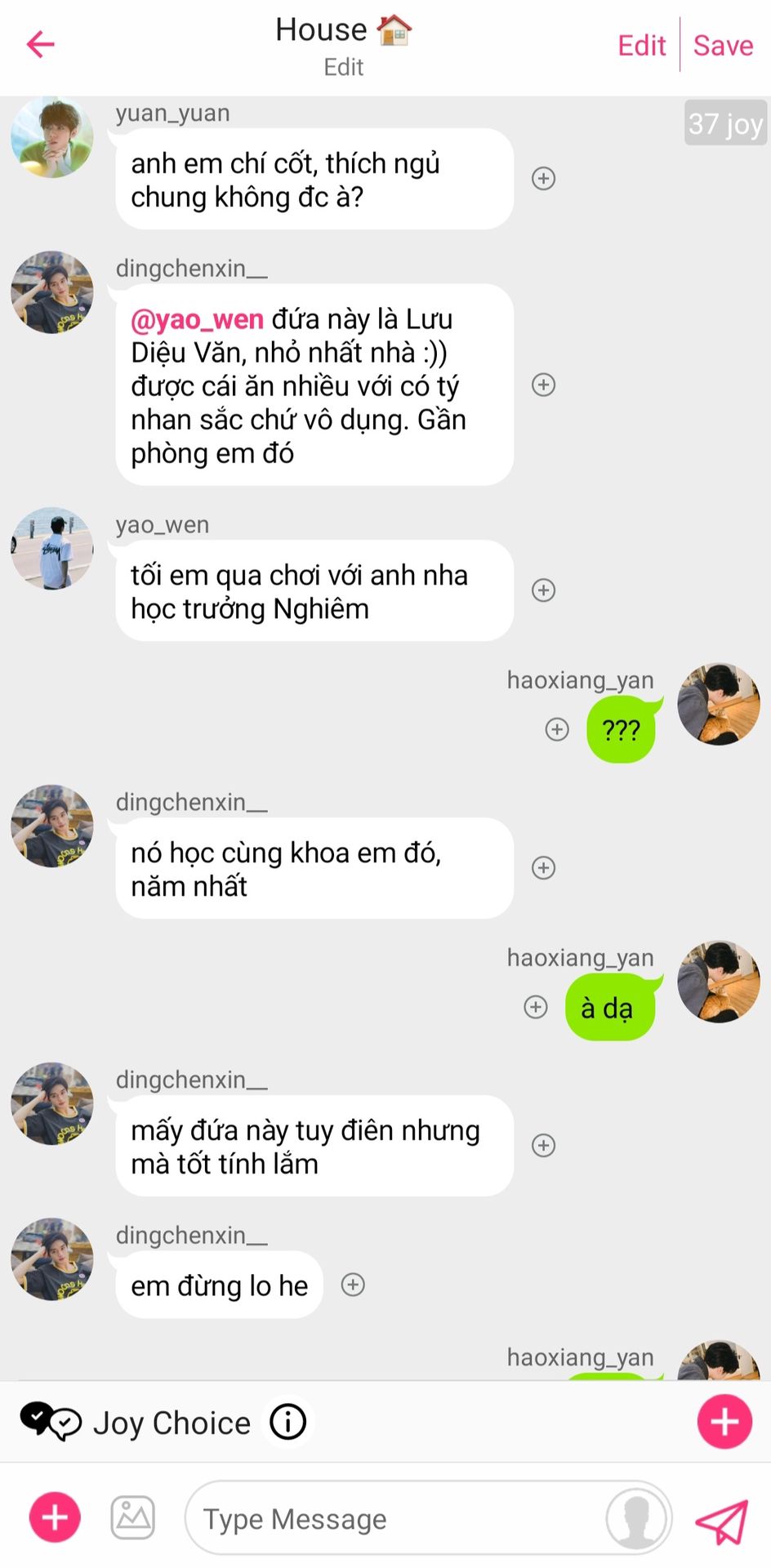Send the message with paper plane
Image resolution: width=771 pixels, height=1568 pixels.
click(721, 1521)
